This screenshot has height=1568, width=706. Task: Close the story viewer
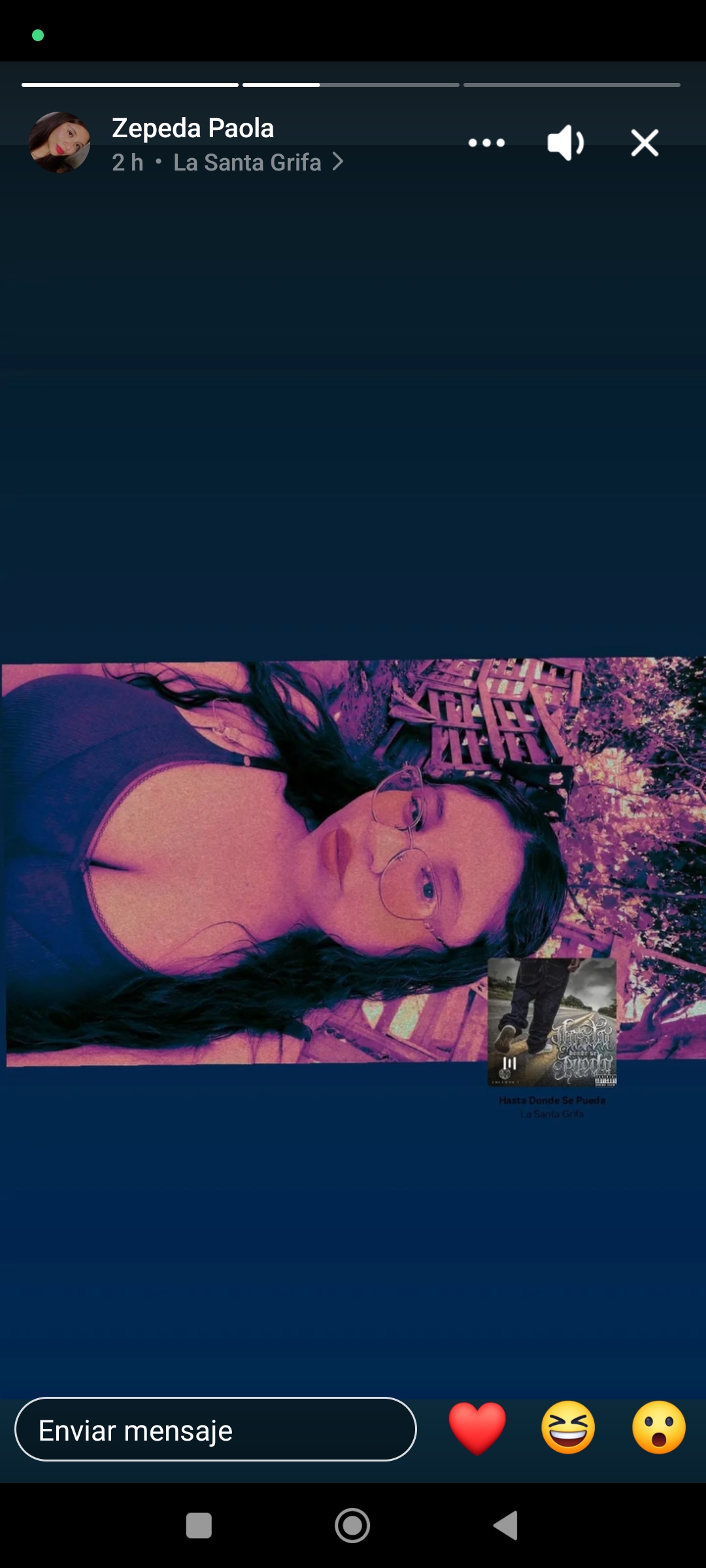[x=645, y=142]
